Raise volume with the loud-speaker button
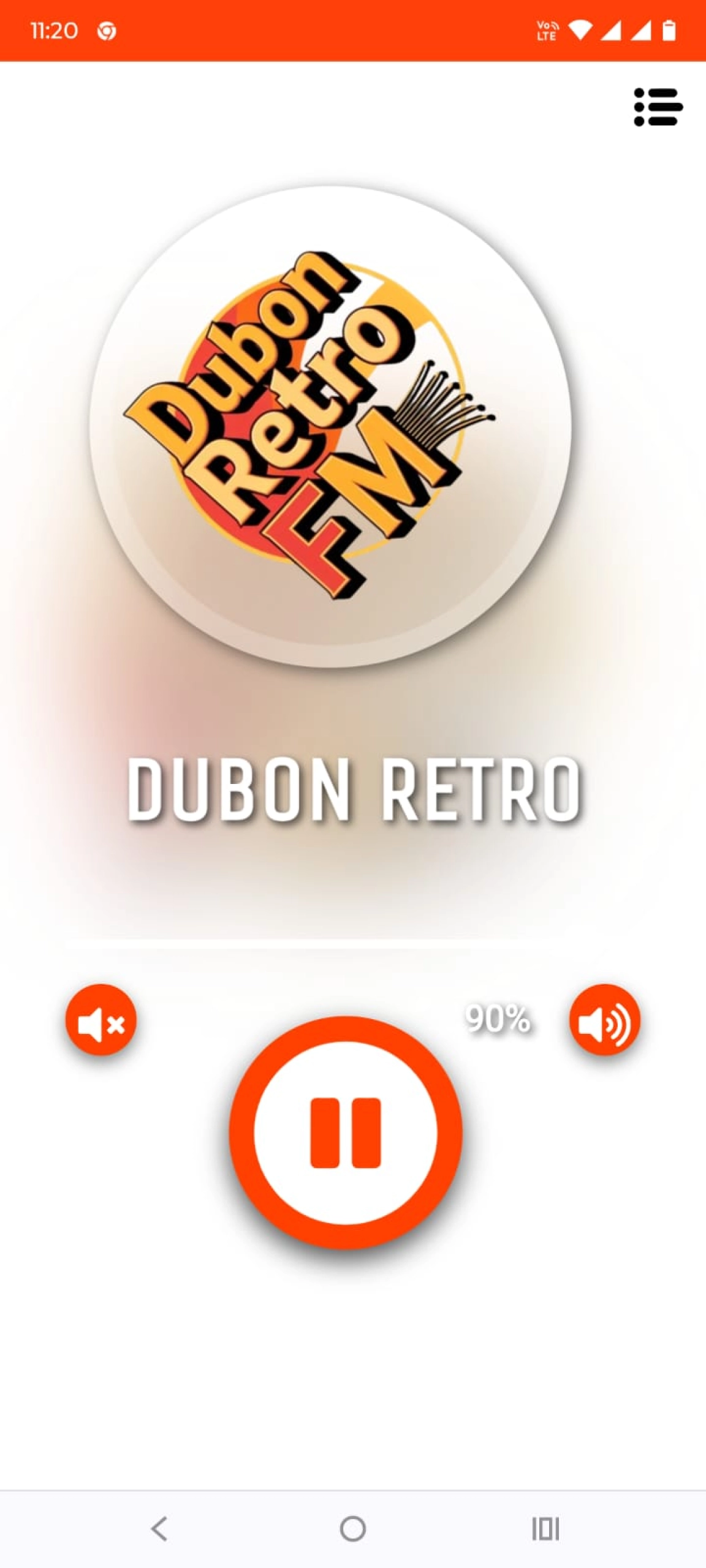 (x=604, y=1019)
